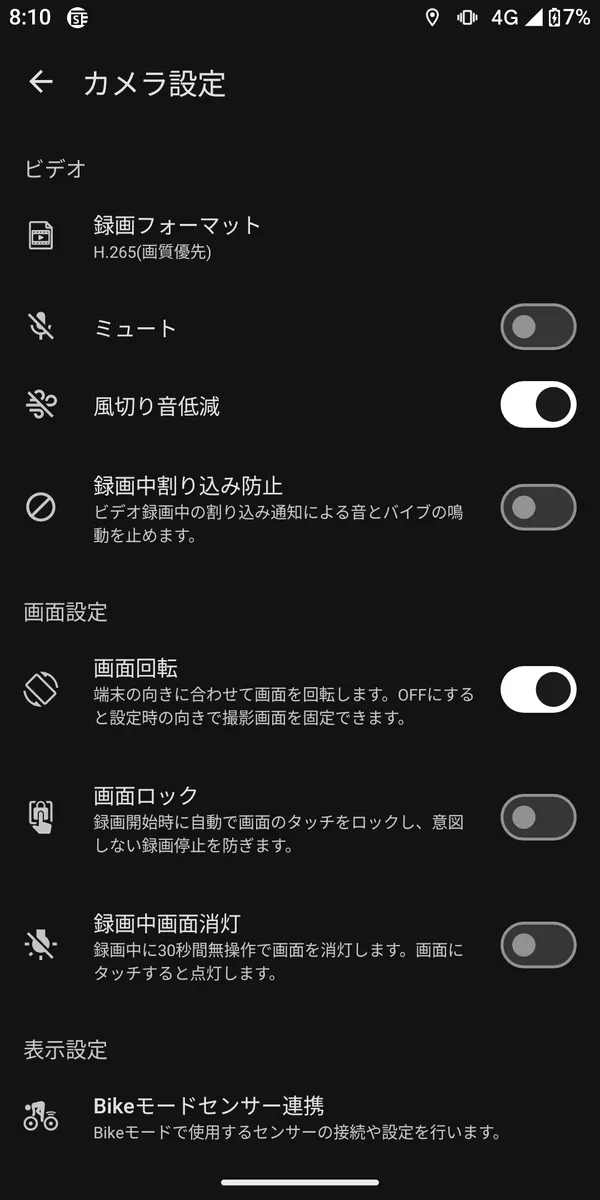Open Bikeモードセンサー連携 settings

coord(300,1118)
